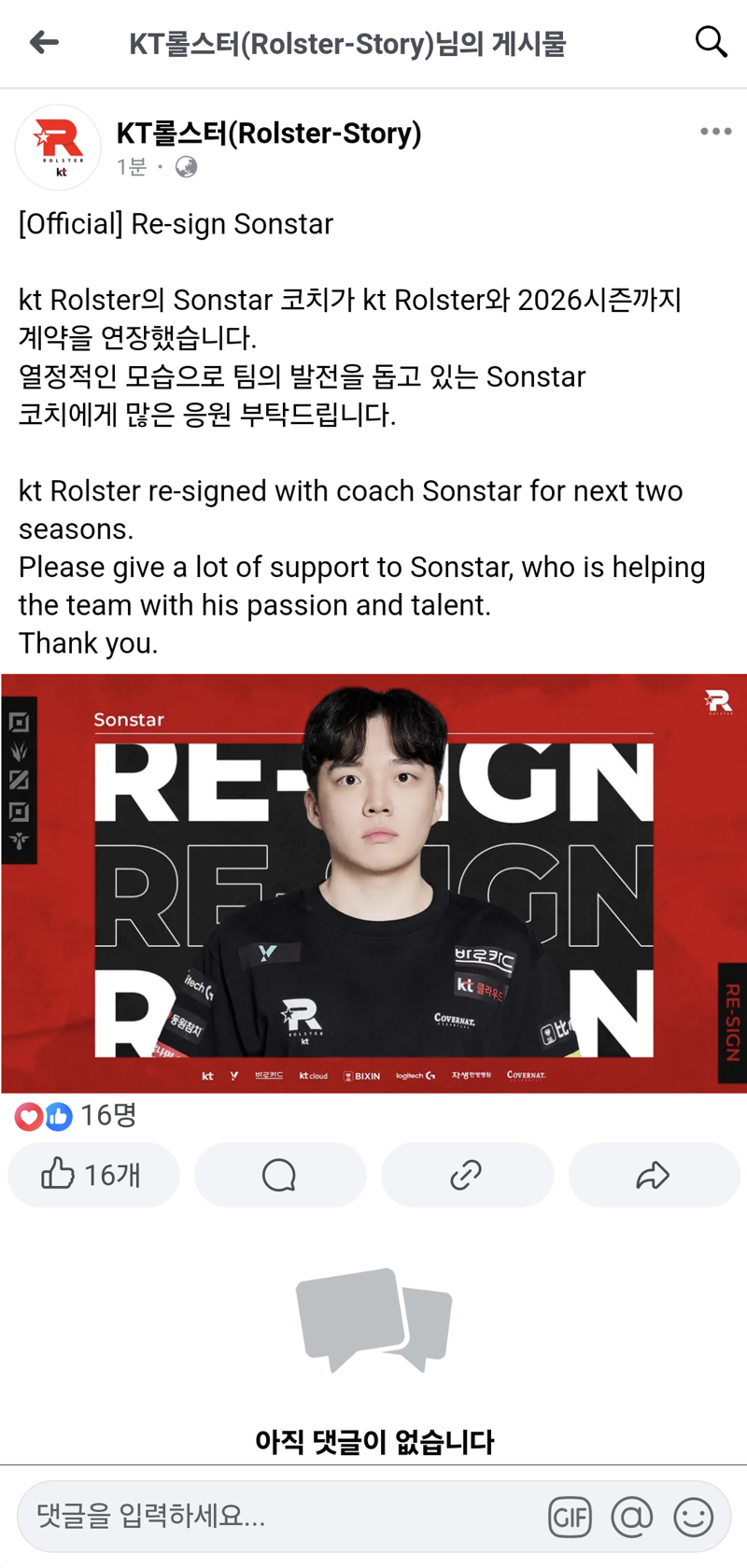Go back using the top-left arrow
Screen dimensions: 747x1568
[44, 42]
